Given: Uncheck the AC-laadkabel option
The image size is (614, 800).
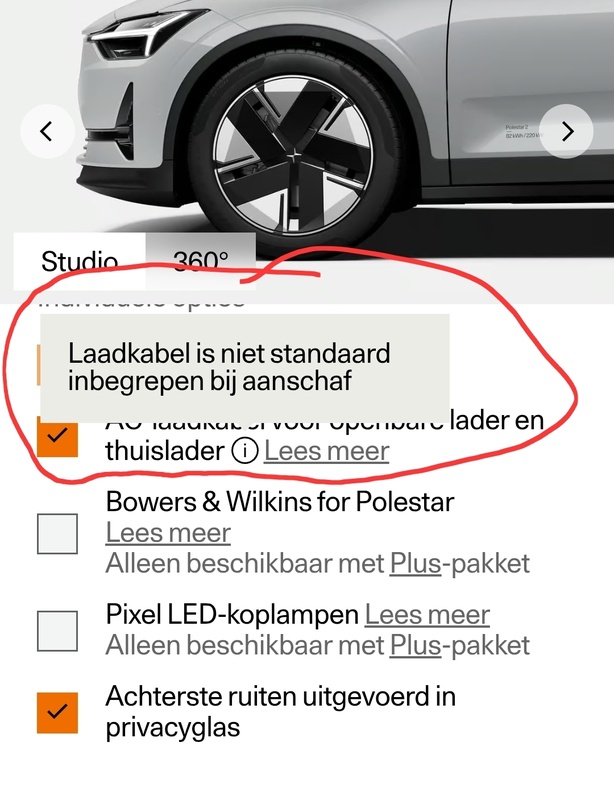Looking at the screenshot, I should click(57, 437).
